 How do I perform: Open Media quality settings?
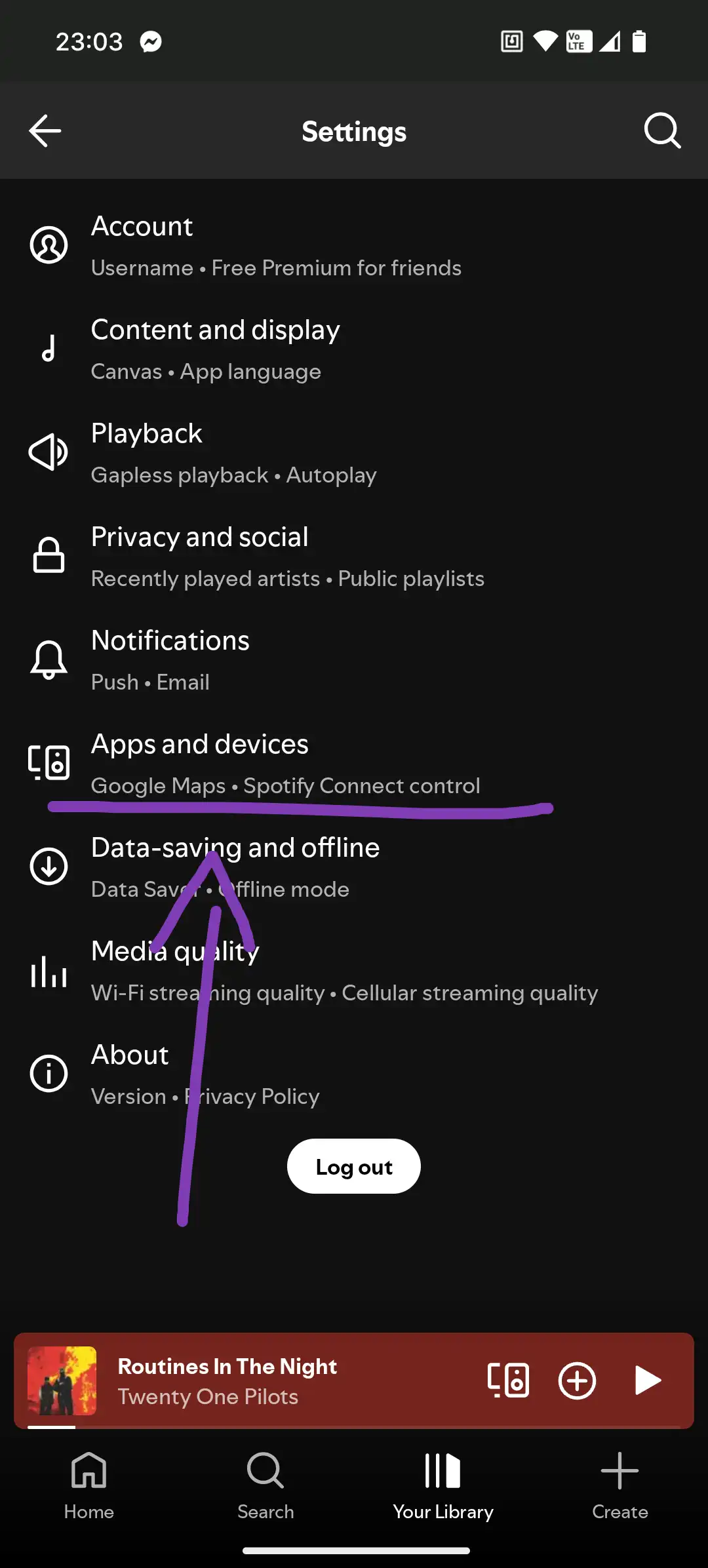(x=354, y=971)
